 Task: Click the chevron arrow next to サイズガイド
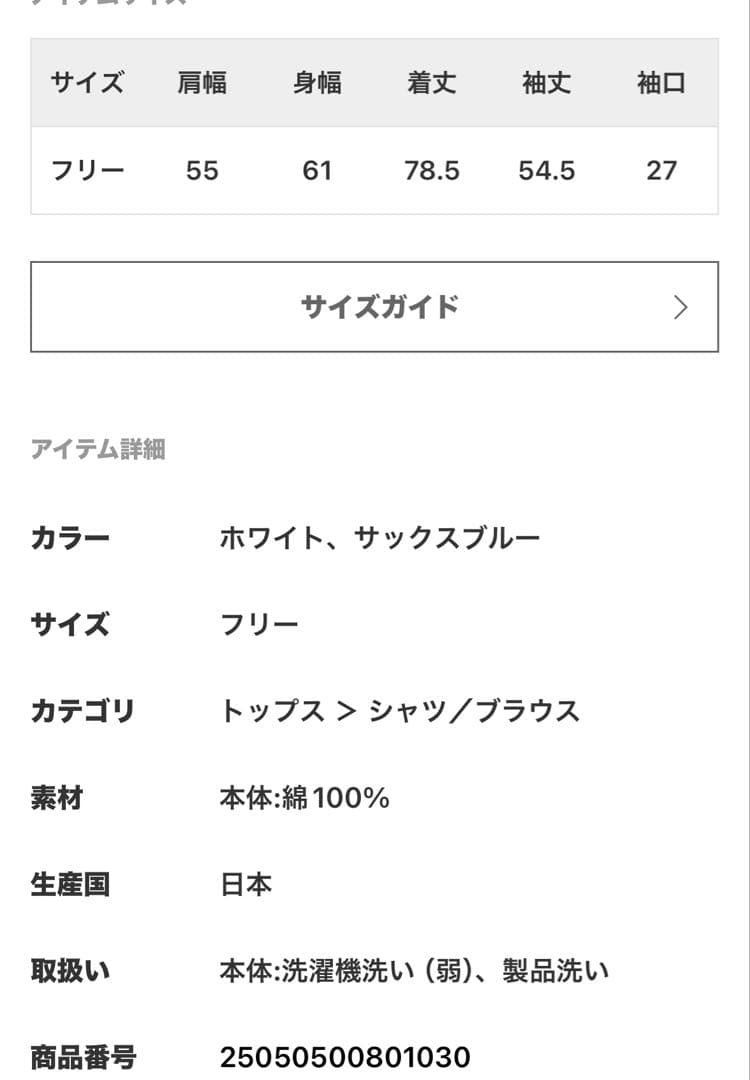click(683, 307)
